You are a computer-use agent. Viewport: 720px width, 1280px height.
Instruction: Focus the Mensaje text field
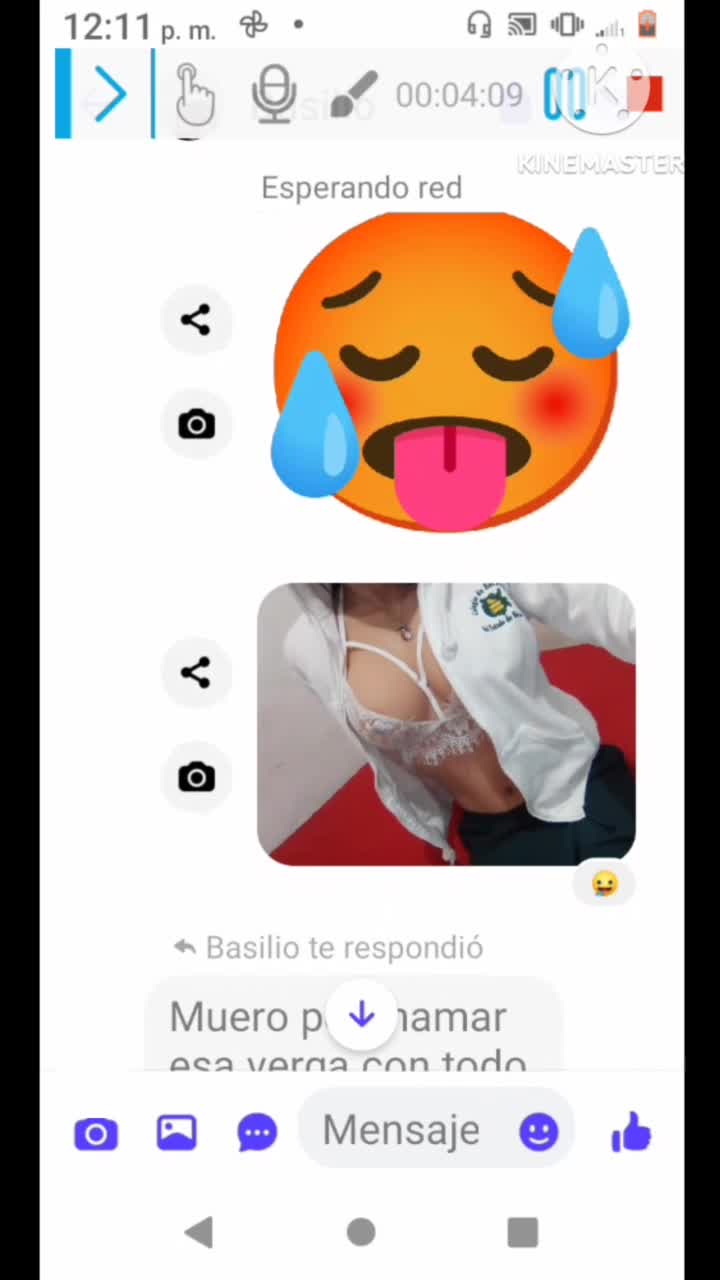[x=401, y=1131]
